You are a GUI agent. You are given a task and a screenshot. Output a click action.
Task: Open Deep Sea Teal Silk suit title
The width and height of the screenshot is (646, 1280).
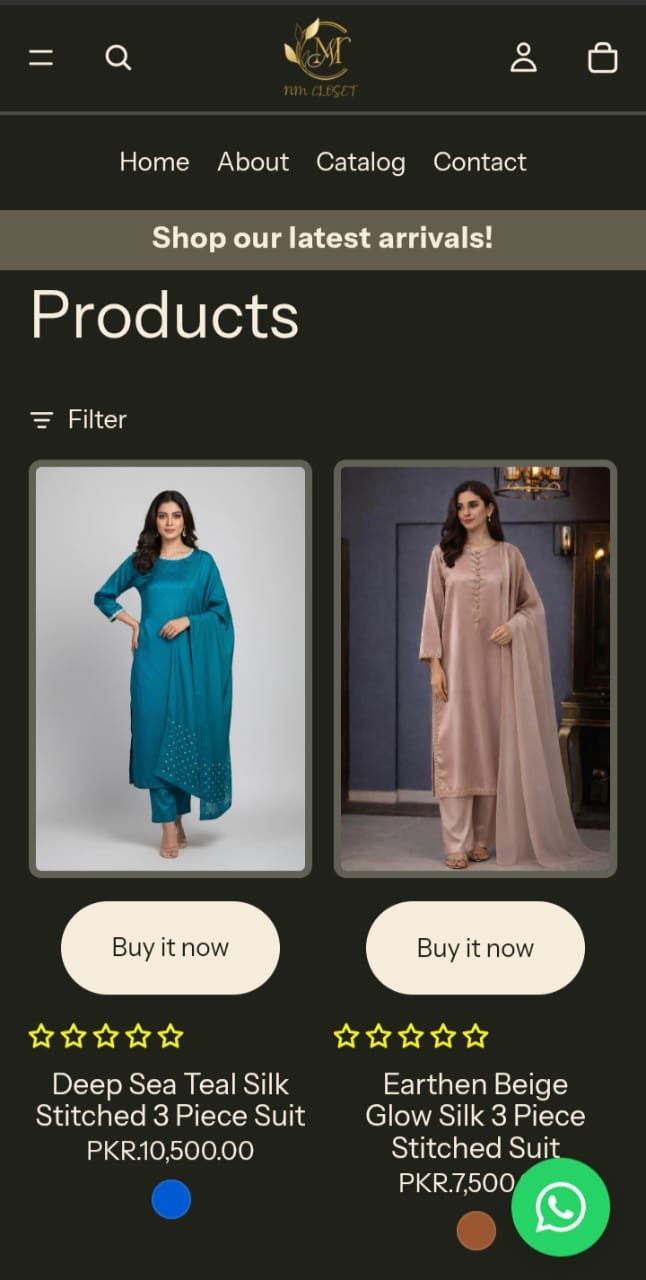pos(170,1099)
